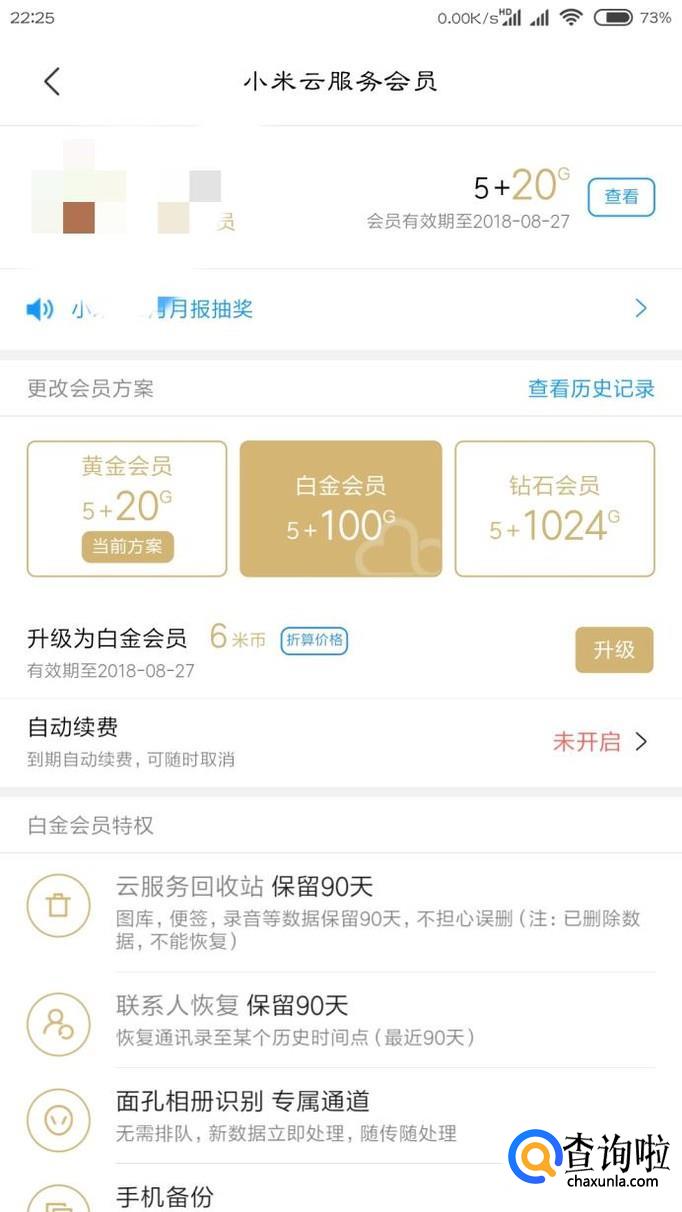Image resolution: width=682 pixels, height=1212 pixels.
Task: Open the 自动续费 setting row
Action: [340, 742]
